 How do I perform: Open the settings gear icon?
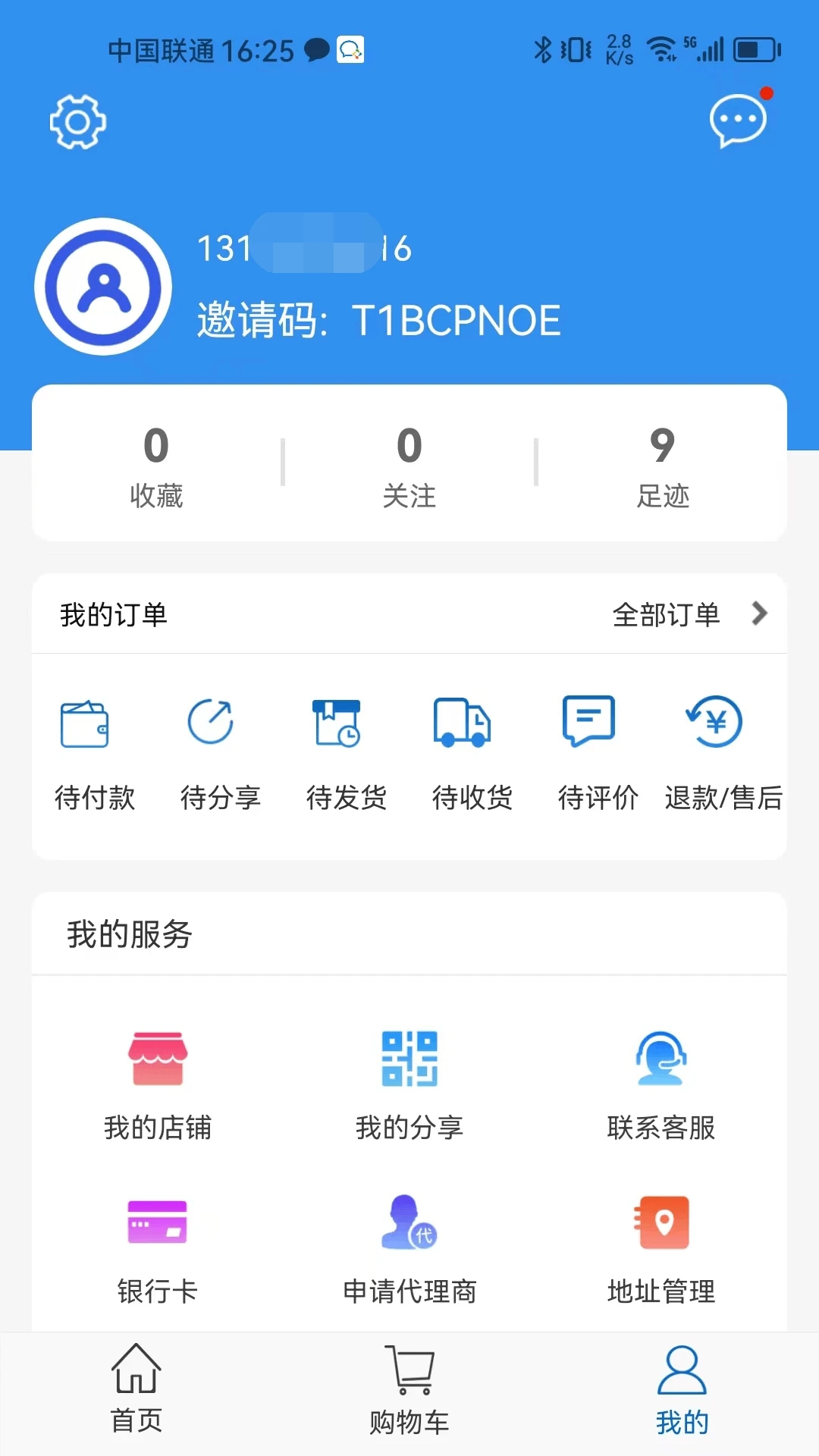point(76,121)
